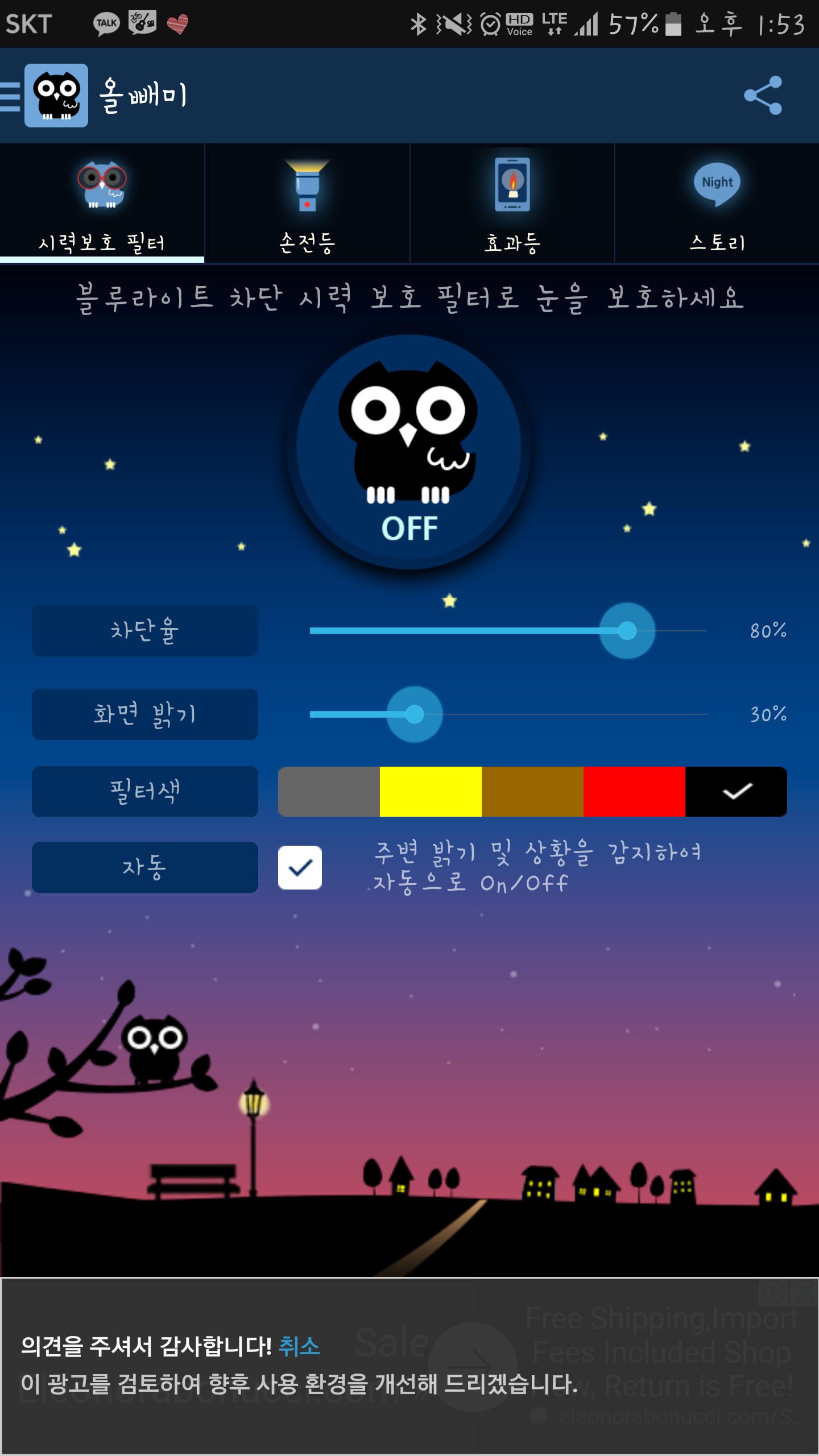Choose the gray filter color
Viewport: 819px width, 1456px height.
(329, 792)
